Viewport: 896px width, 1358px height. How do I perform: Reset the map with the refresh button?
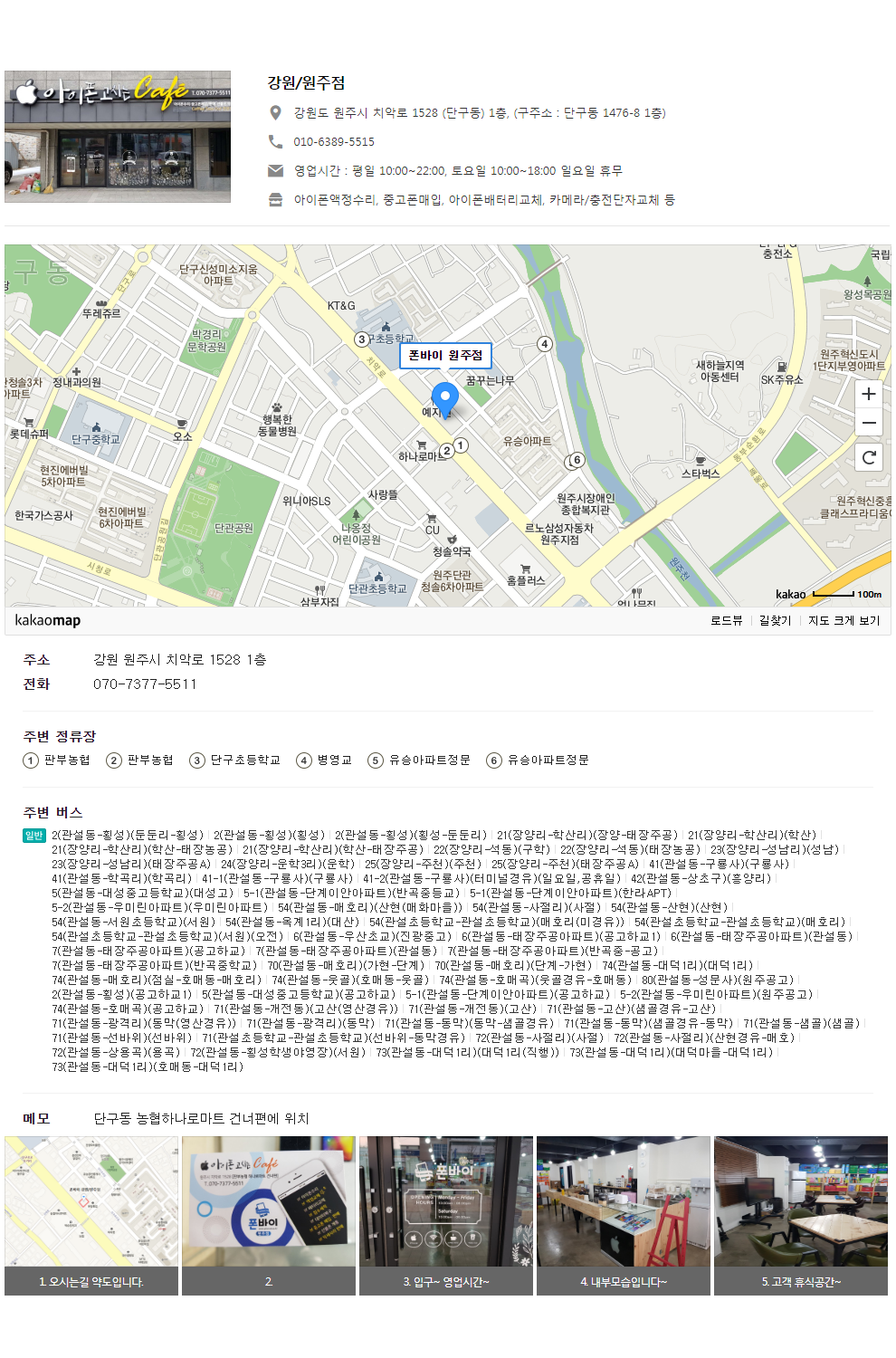click(868, 457)
